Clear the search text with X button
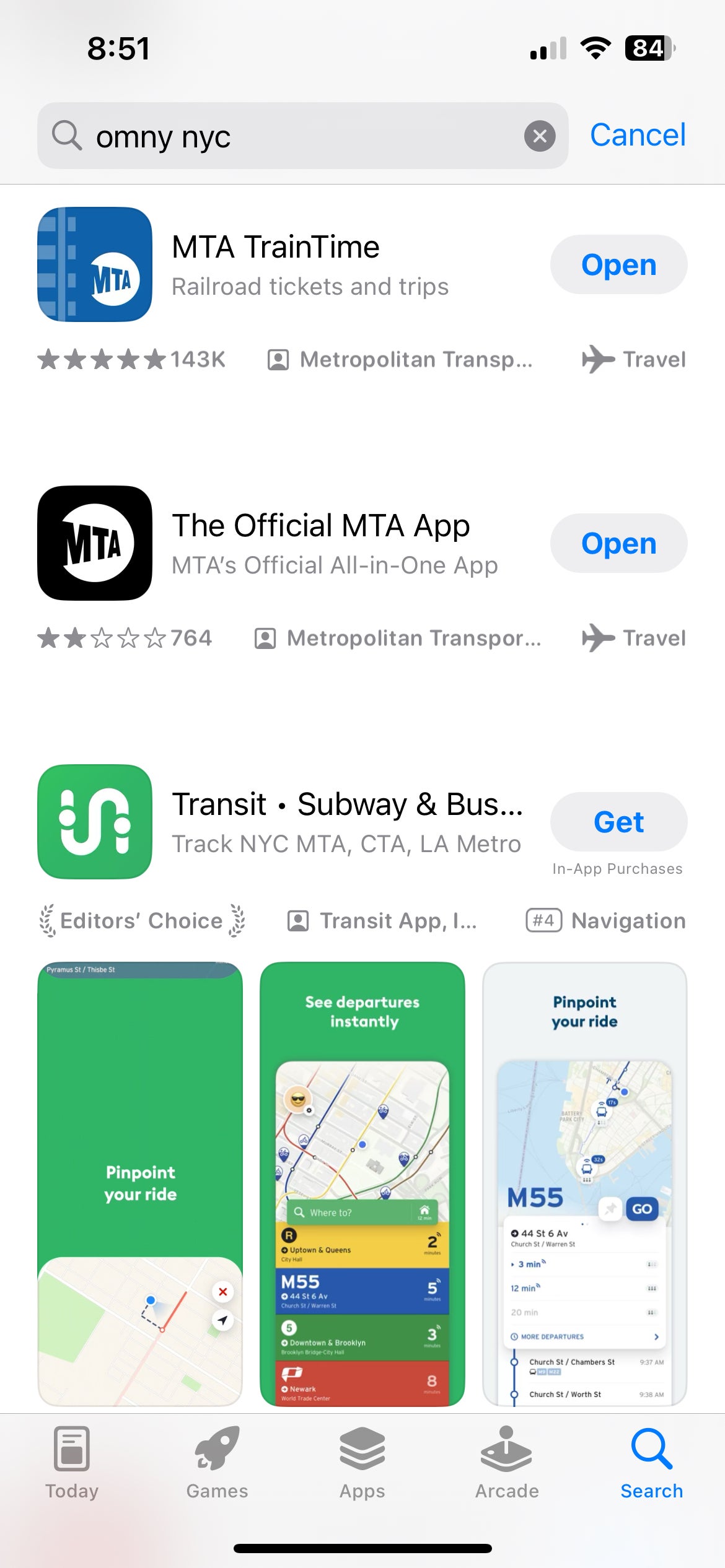The height and width of the screenshot is (1568, 725). [x=540, y=136]
